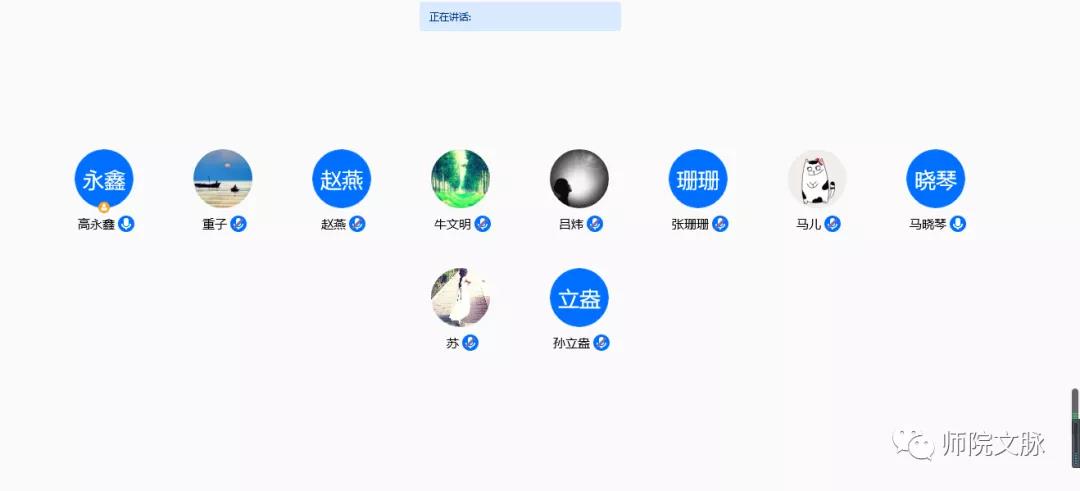Tap 孙立盎's avatar
This screenshot has width=1080, height=491.
click(x=579, y=297)
